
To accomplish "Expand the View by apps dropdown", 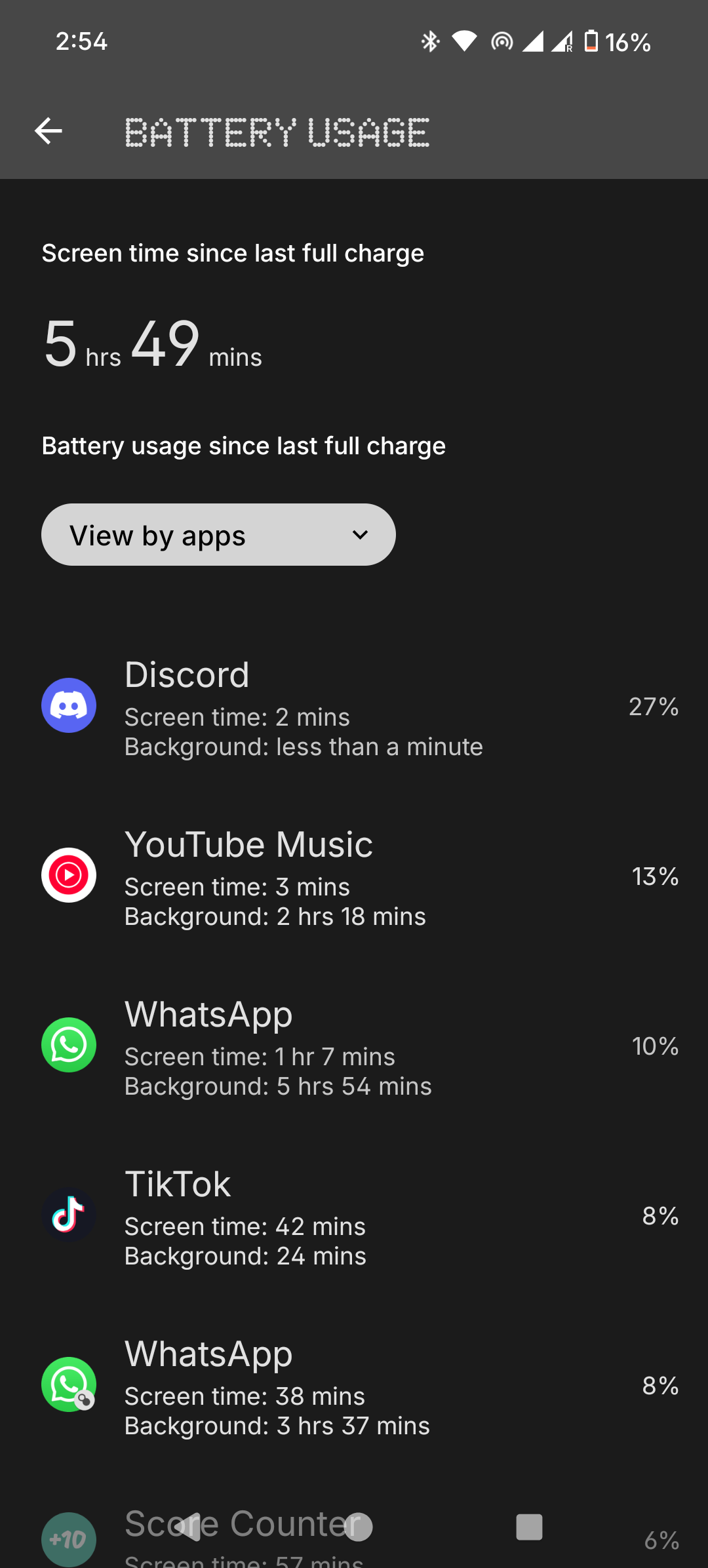I will pos(218,535).
